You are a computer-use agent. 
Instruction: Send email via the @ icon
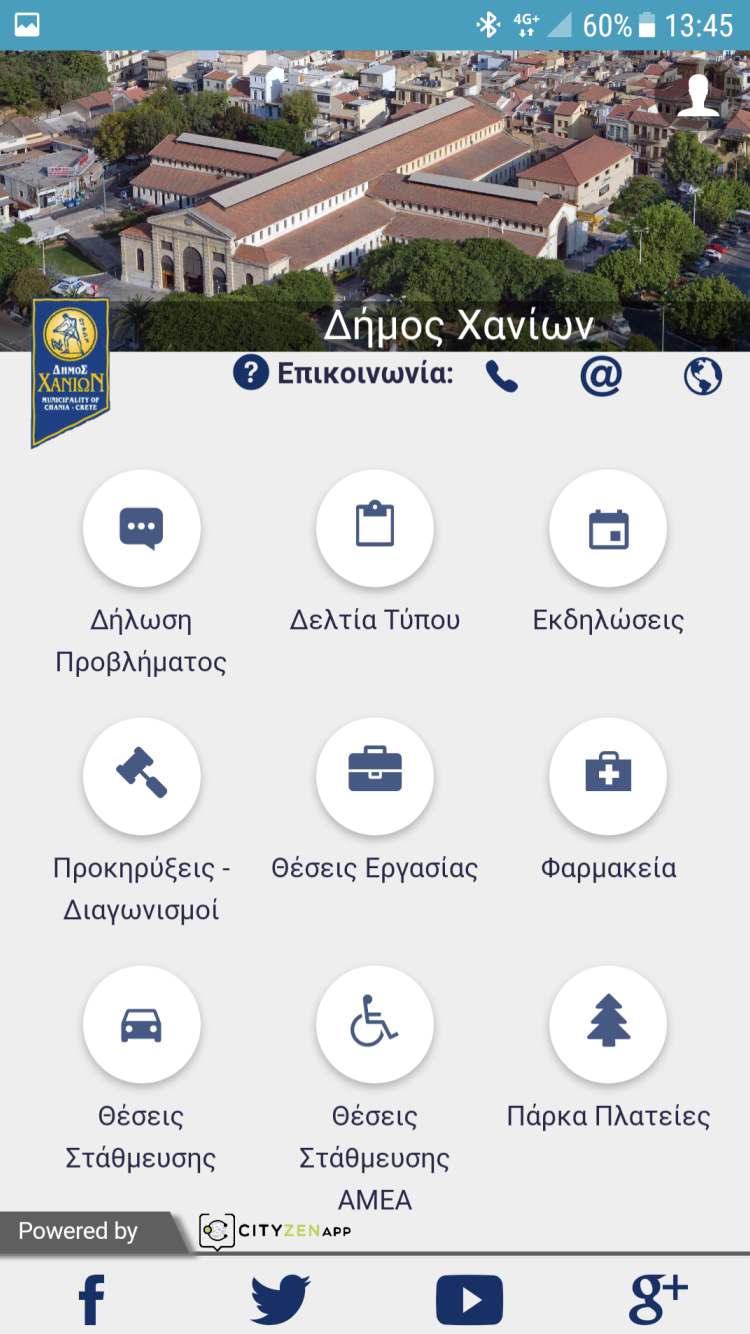(x=601, y=375)
